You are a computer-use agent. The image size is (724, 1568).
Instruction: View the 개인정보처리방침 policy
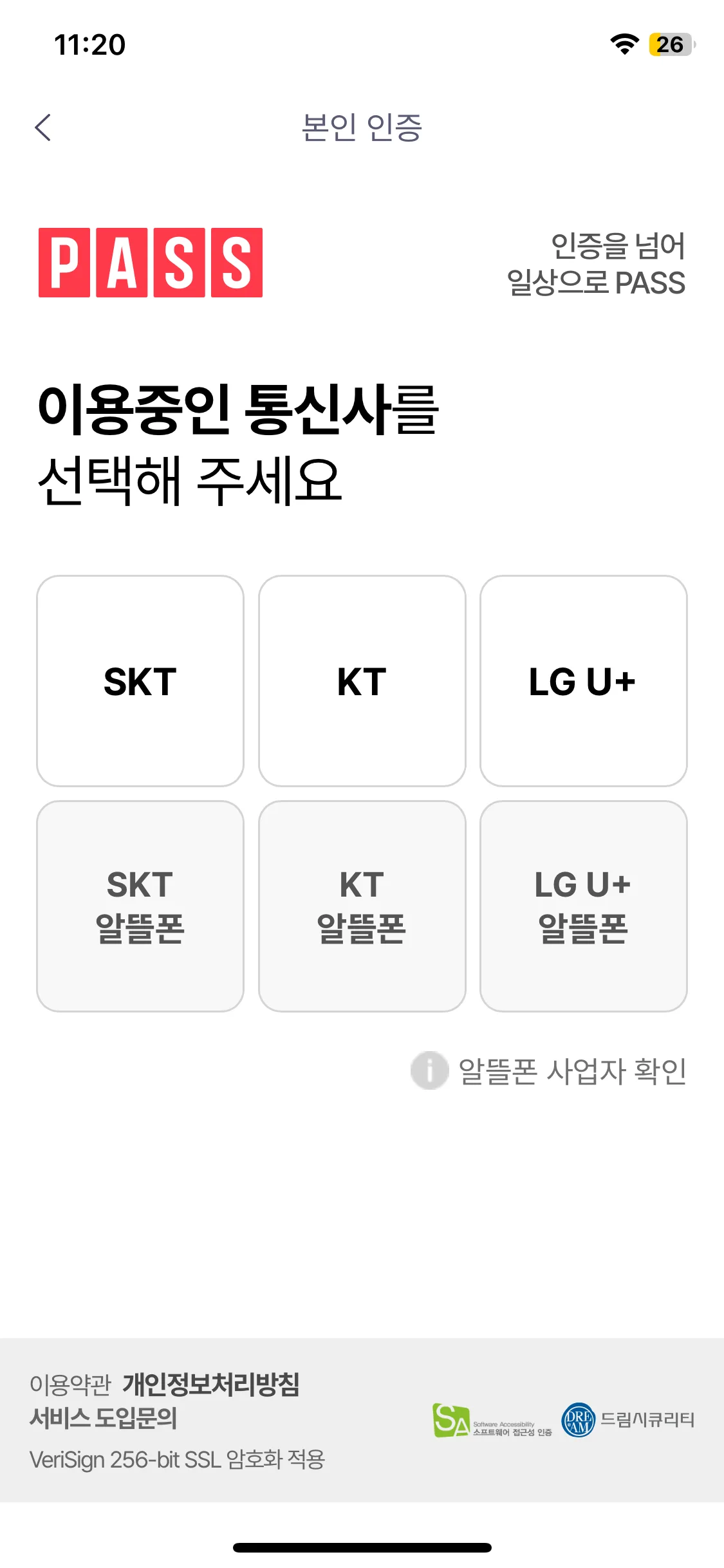point(211,1385)
